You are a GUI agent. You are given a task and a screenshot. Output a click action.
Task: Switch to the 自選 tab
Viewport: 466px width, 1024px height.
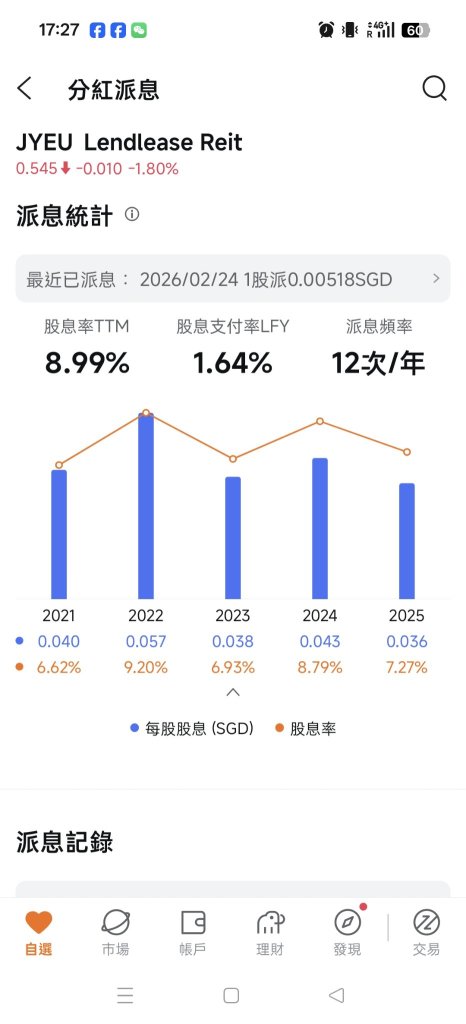click(x=39, y=933)
